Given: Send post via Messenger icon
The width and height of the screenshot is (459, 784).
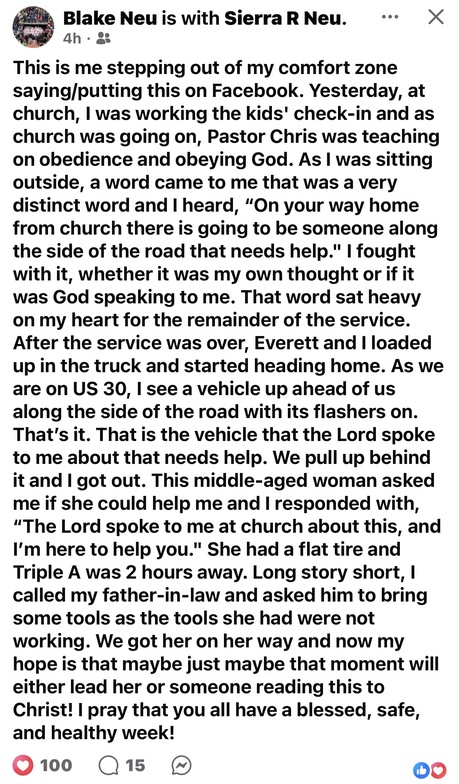Looking at the screenshot, I should (x=181, y=765).
